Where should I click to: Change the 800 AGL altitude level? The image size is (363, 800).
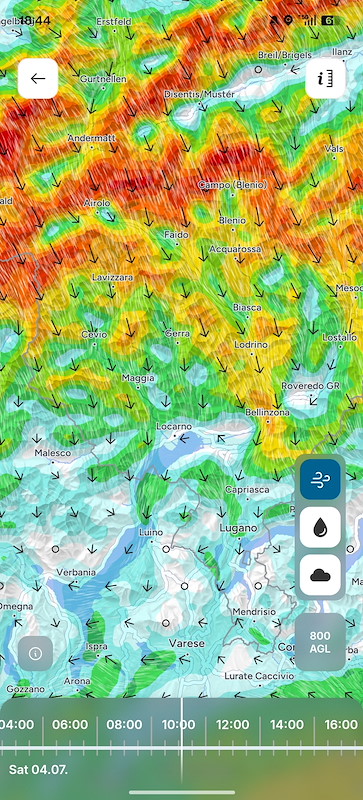pyautogui.click(x=320, y=642)
